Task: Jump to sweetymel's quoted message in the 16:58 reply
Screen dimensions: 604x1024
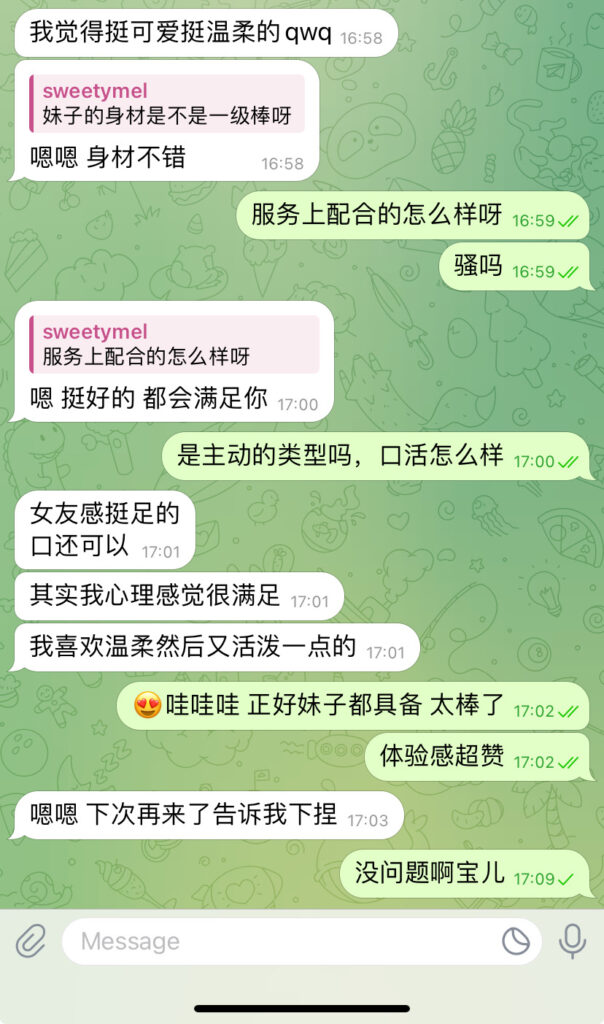Action: click(167, 104)
